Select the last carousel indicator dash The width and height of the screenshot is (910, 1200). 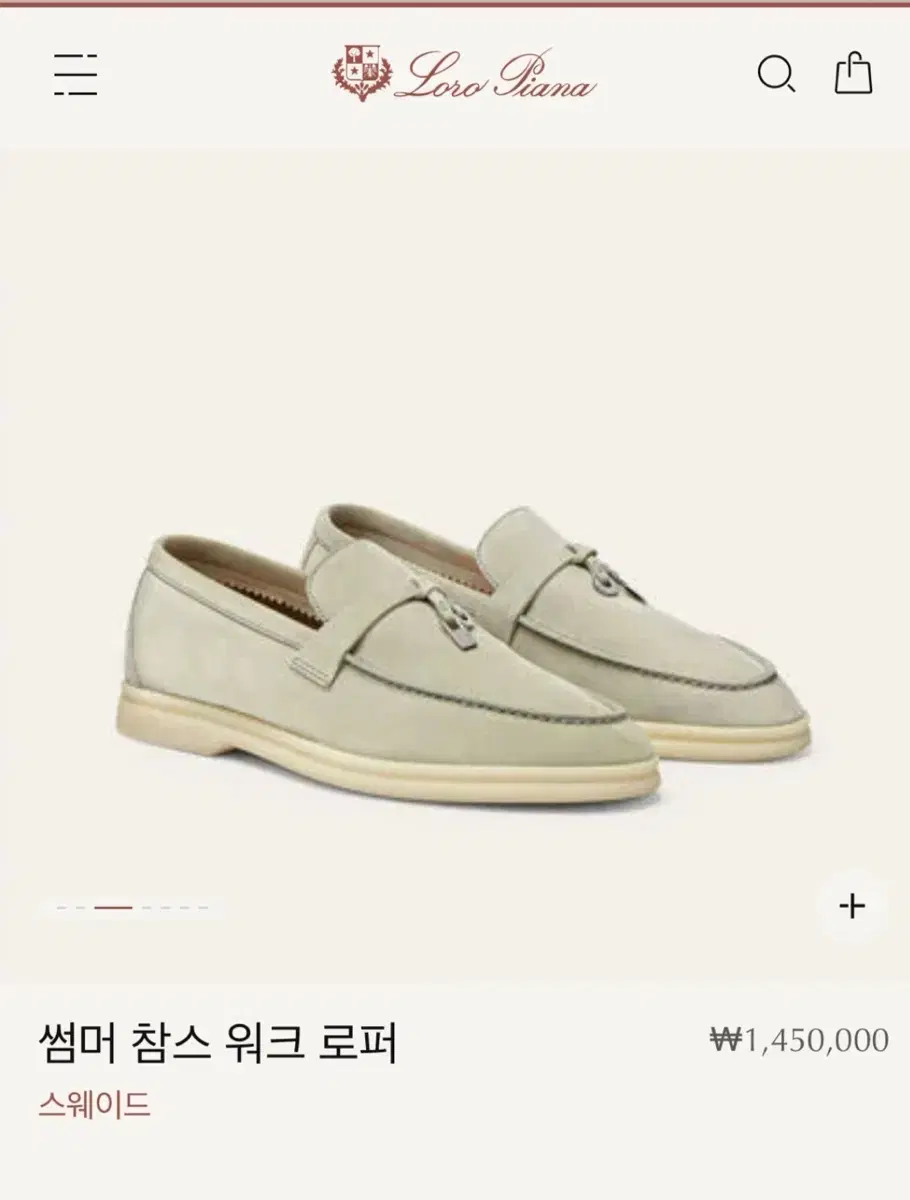(x=203, y=907)
